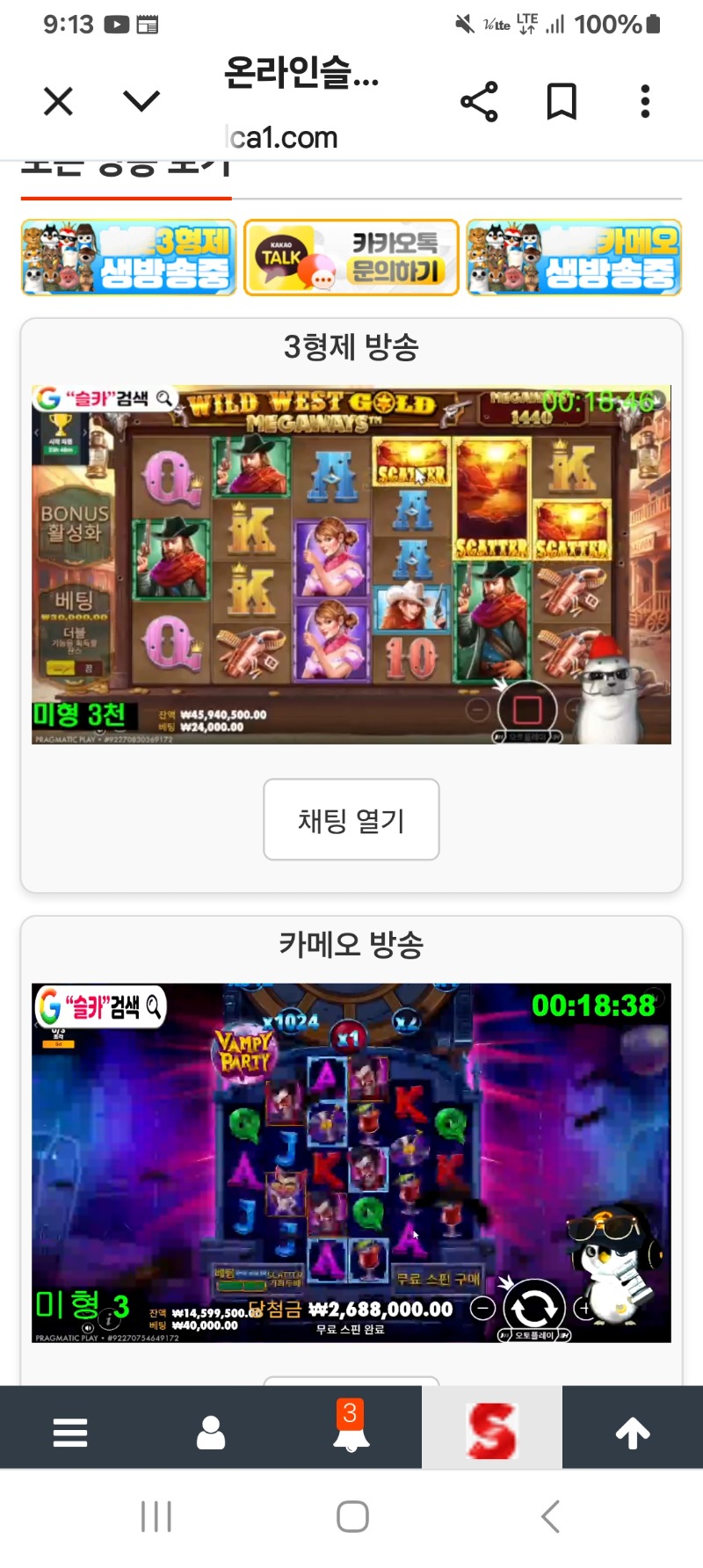This screenshot has width=703, height=1568.
Task: Open the profile icon tab
Action: click(x=211, y=1433)
